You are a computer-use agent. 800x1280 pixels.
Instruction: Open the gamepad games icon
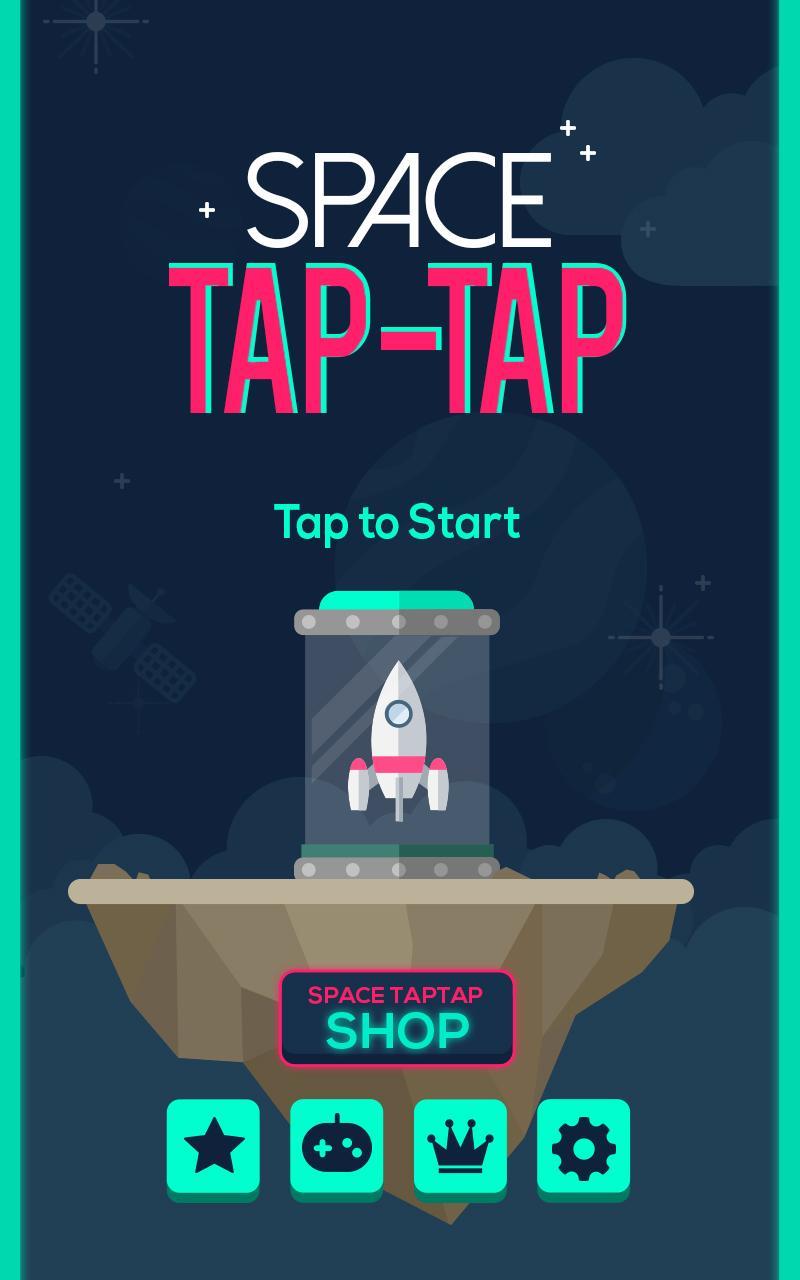[x=336, y=1145]
